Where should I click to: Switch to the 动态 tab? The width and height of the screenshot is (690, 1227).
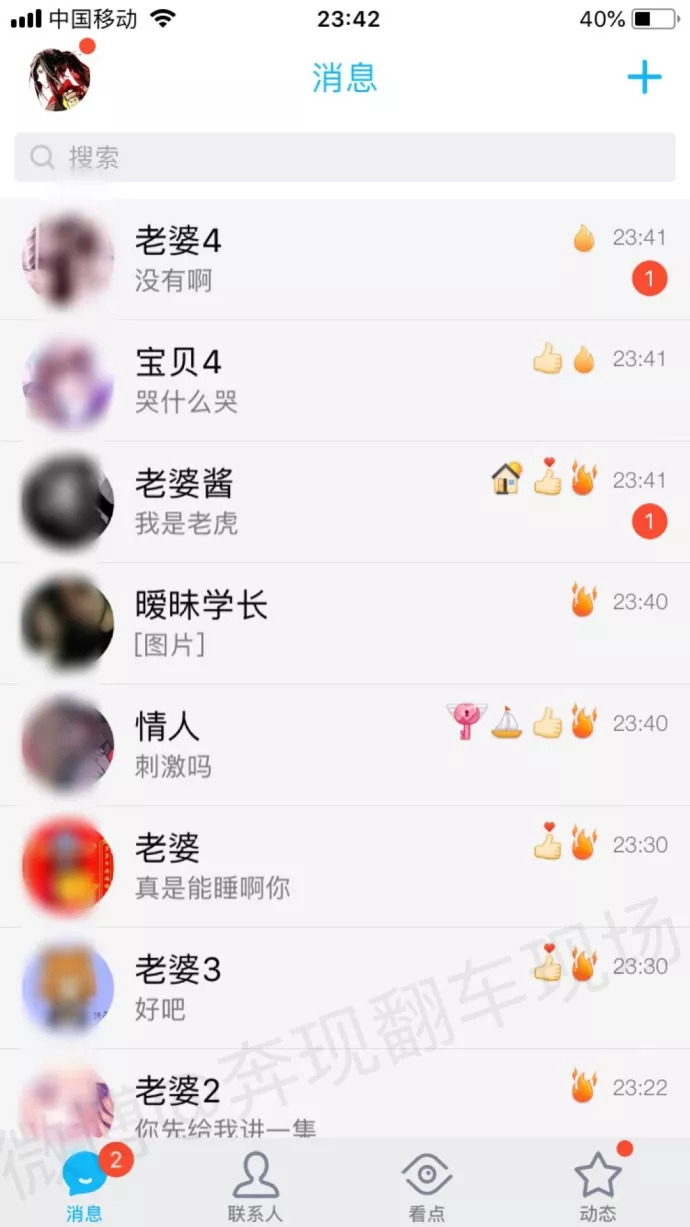click(598, 1187)
